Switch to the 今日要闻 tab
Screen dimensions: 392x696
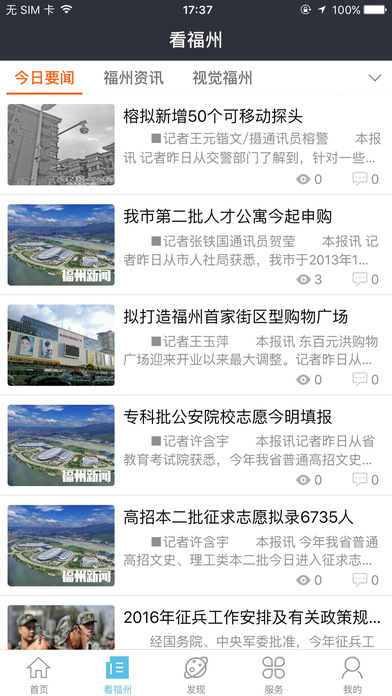44,78
